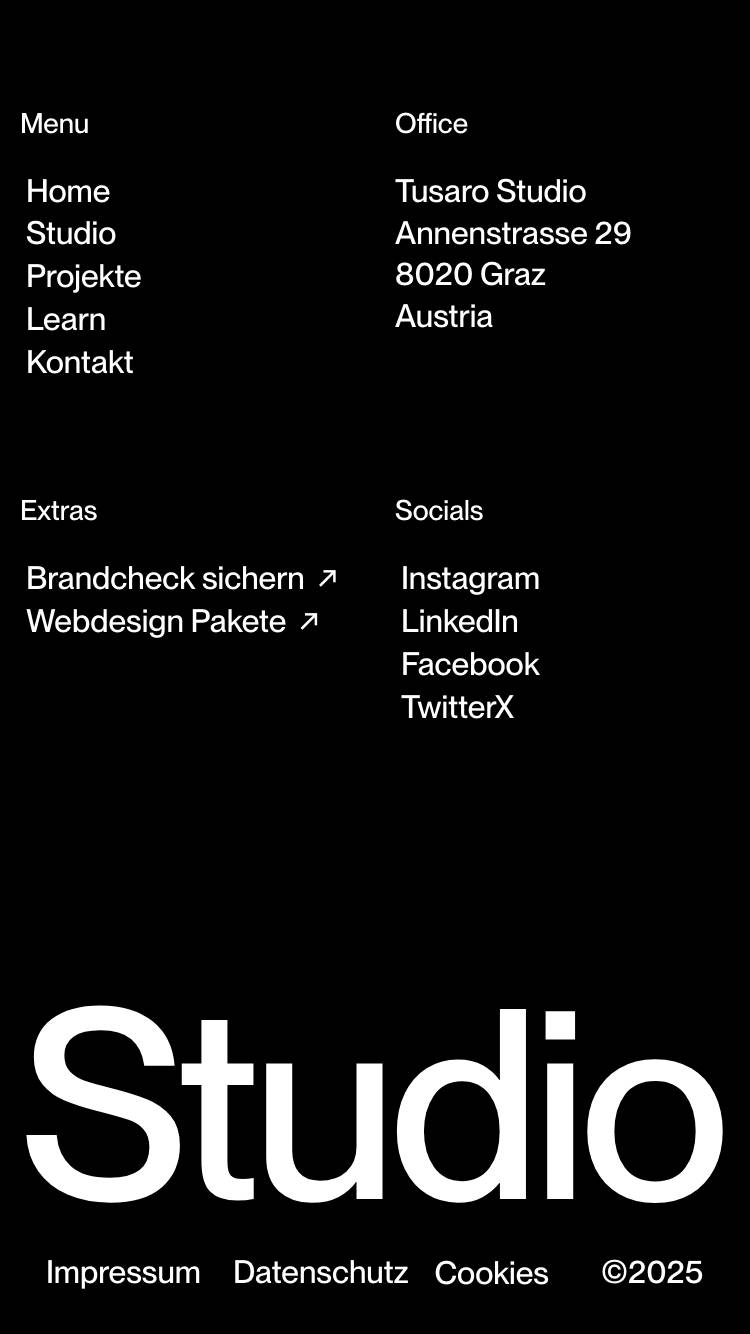View the Datenschutz page
The width and height of the screenshot is (750, 1334).
(320, 1273)
